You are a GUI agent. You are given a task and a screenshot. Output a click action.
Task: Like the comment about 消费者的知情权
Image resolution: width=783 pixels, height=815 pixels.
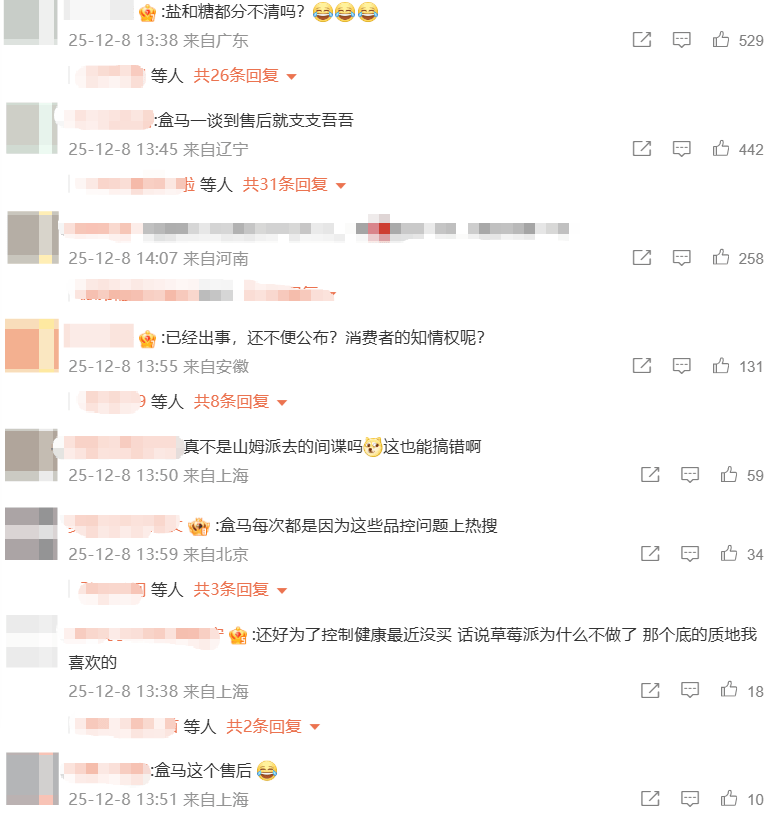(720, 366)
